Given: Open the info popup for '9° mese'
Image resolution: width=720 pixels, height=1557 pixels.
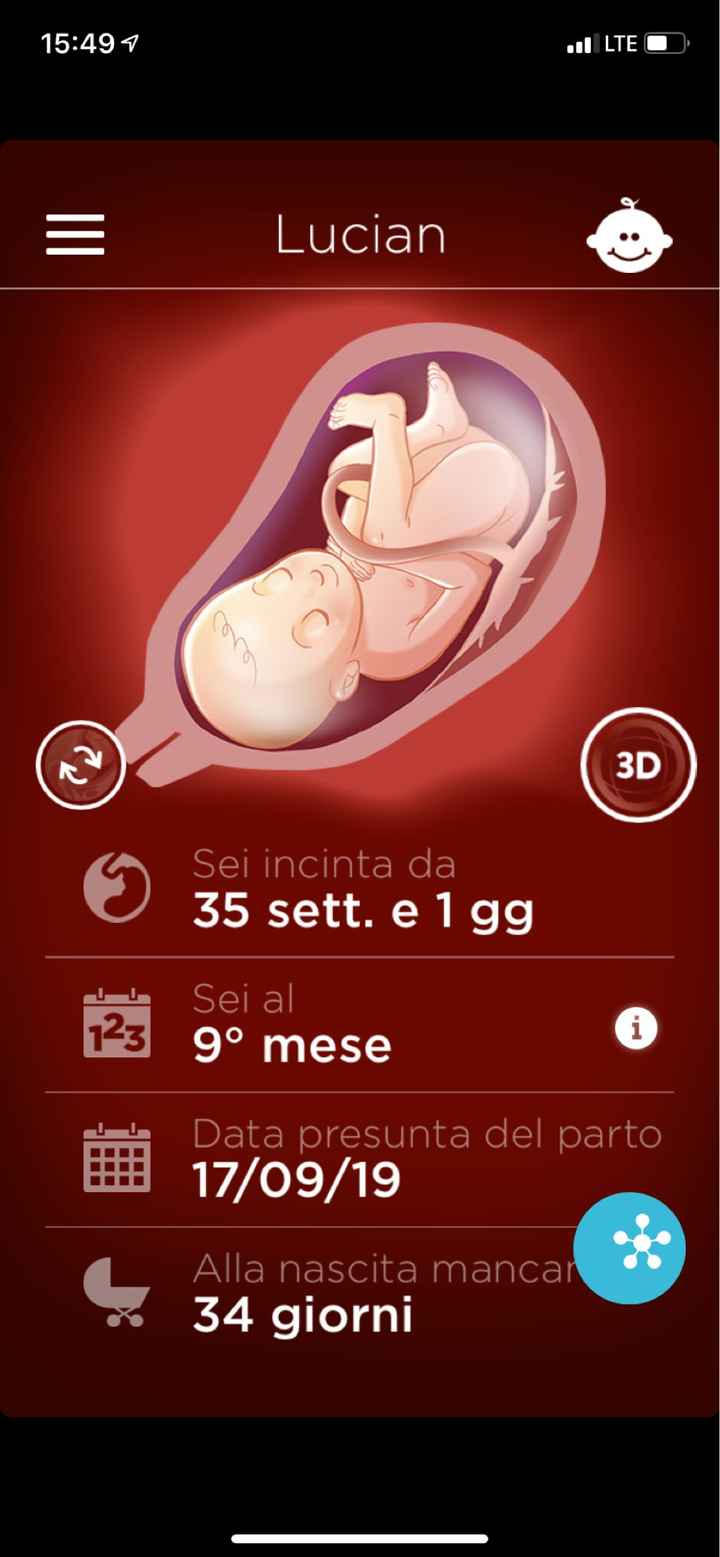Looking at the screenshot, I should click(636, 1027).
